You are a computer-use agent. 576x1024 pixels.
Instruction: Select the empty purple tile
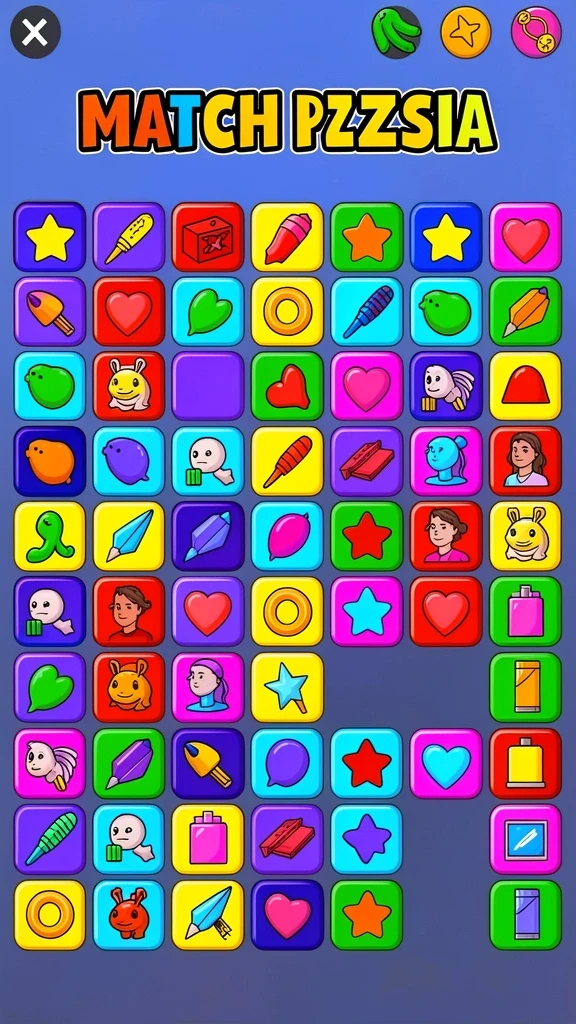pos(208,386)
